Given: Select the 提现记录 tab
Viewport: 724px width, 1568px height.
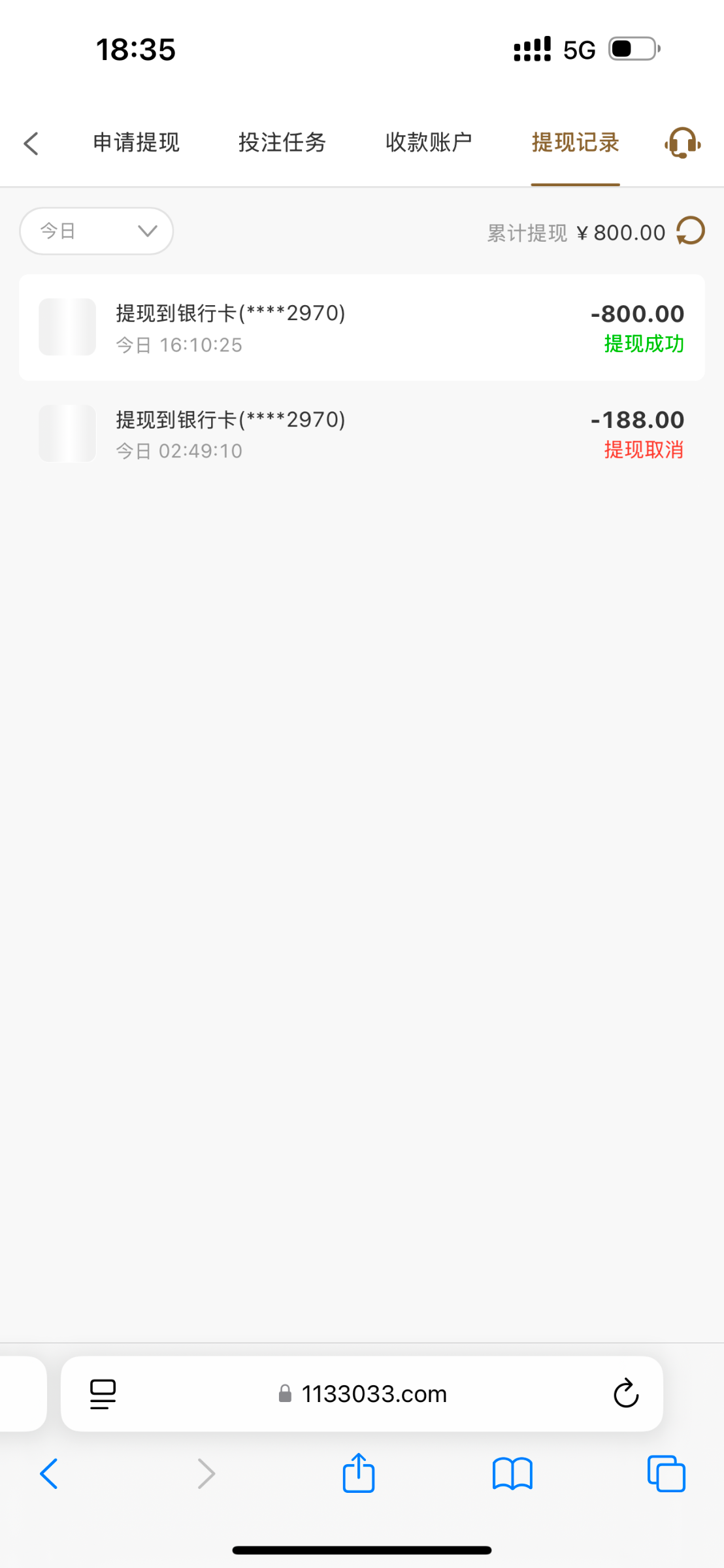Looking at the screenshot, I should (575, 142).
